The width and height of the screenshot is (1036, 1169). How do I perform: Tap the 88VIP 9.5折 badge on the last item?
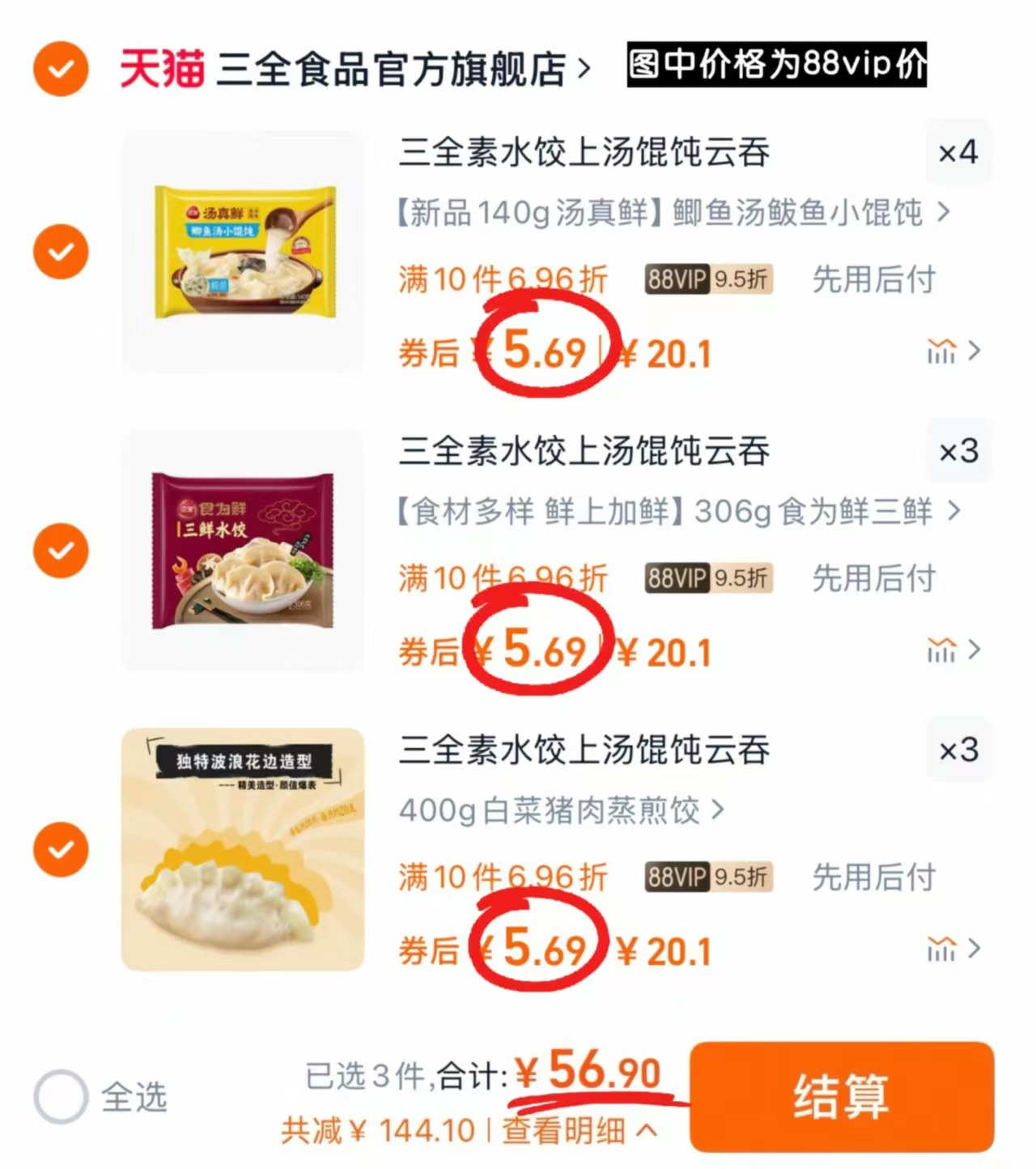tap(707, 876)
